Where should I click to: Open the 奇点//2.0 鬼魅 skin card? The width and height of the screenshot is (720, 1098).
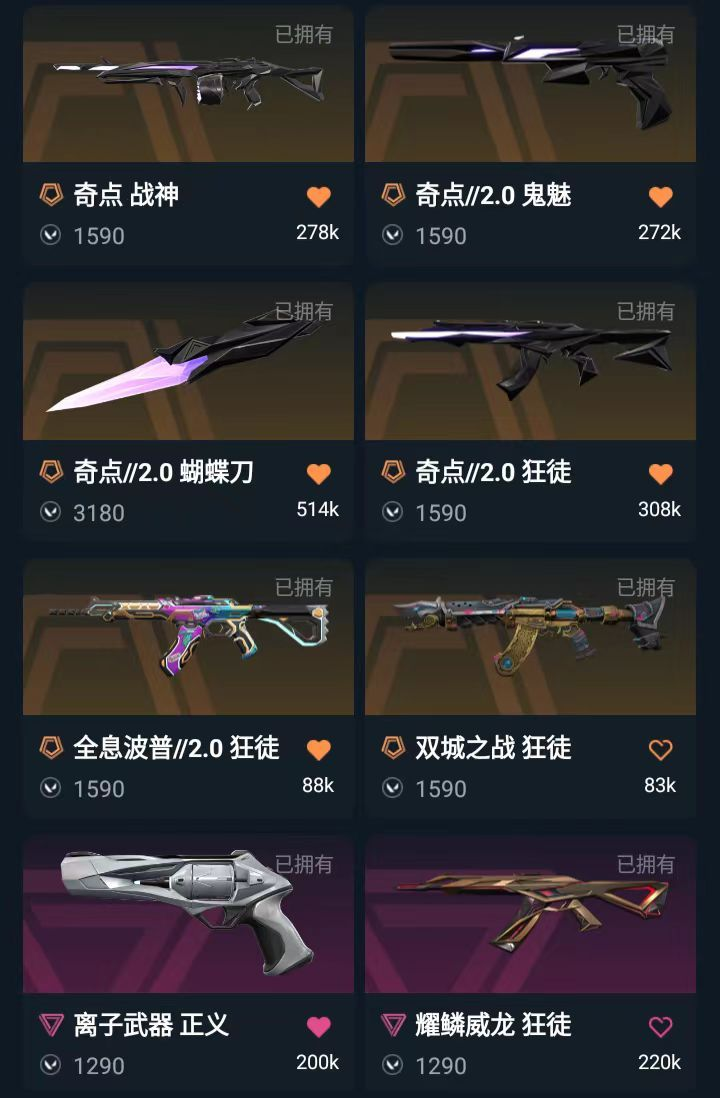530,85
